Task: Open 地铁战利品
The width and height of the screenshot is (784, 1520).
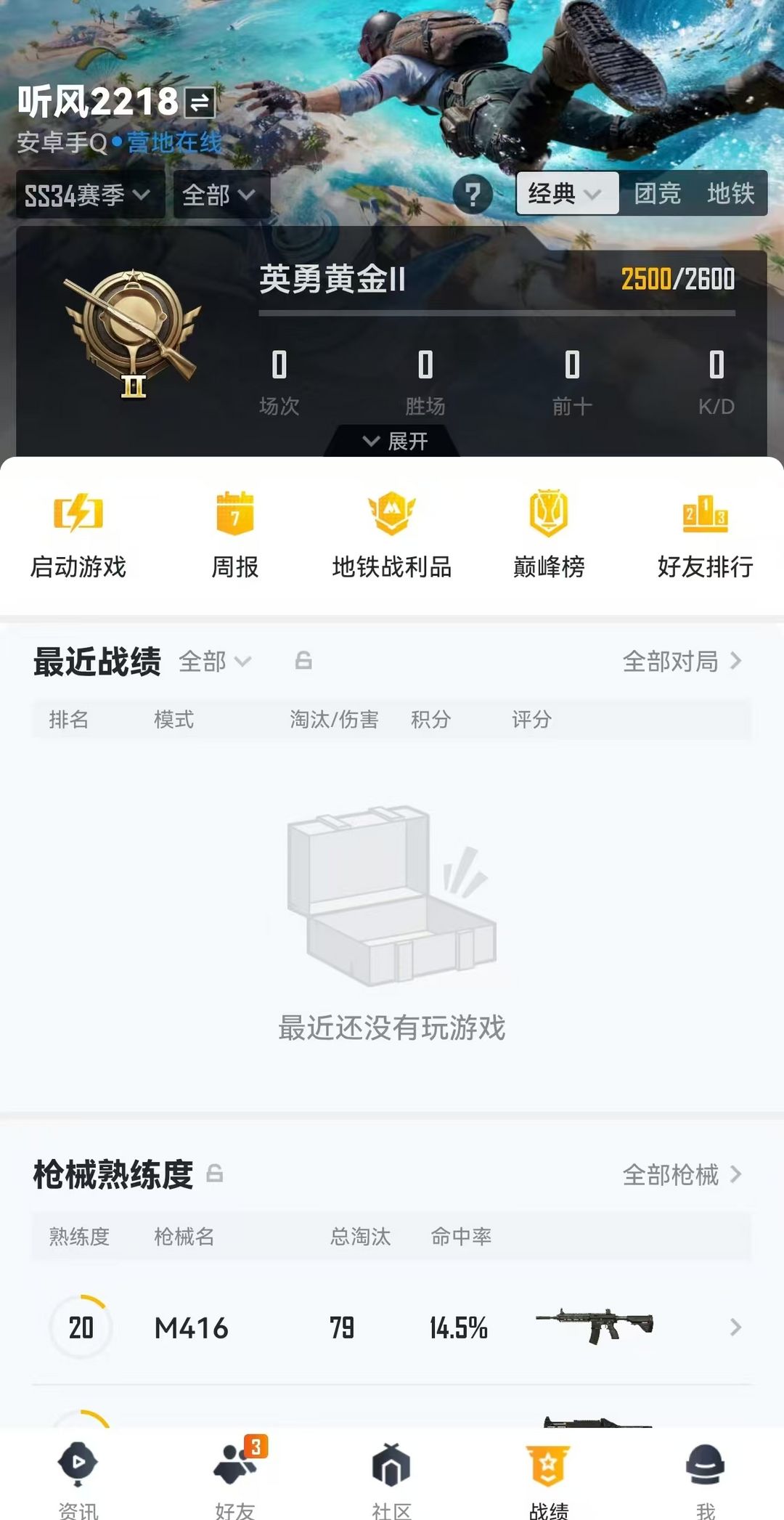Action: click(x=392, y=535)
